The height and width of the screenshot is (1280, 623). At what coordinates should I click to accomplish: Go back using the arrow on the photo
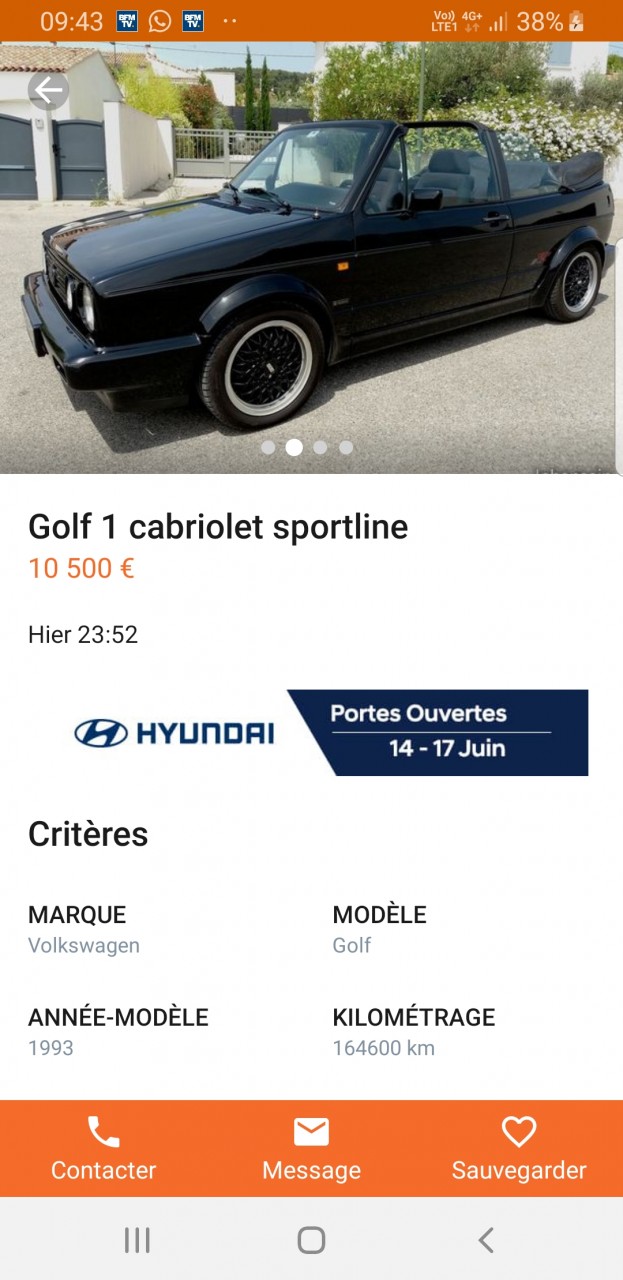tap(48, 91)
